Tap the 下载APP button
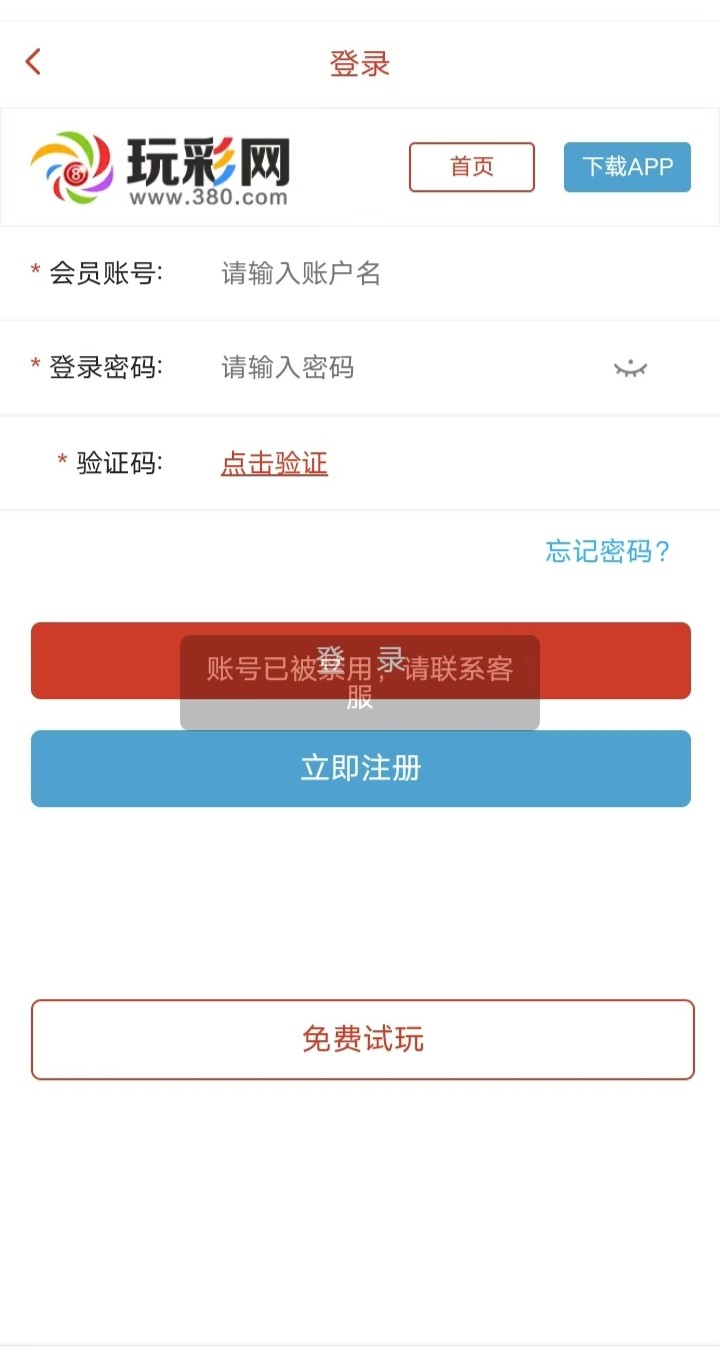The height and width of the screenshot is (1352, 720). (627, 167)
